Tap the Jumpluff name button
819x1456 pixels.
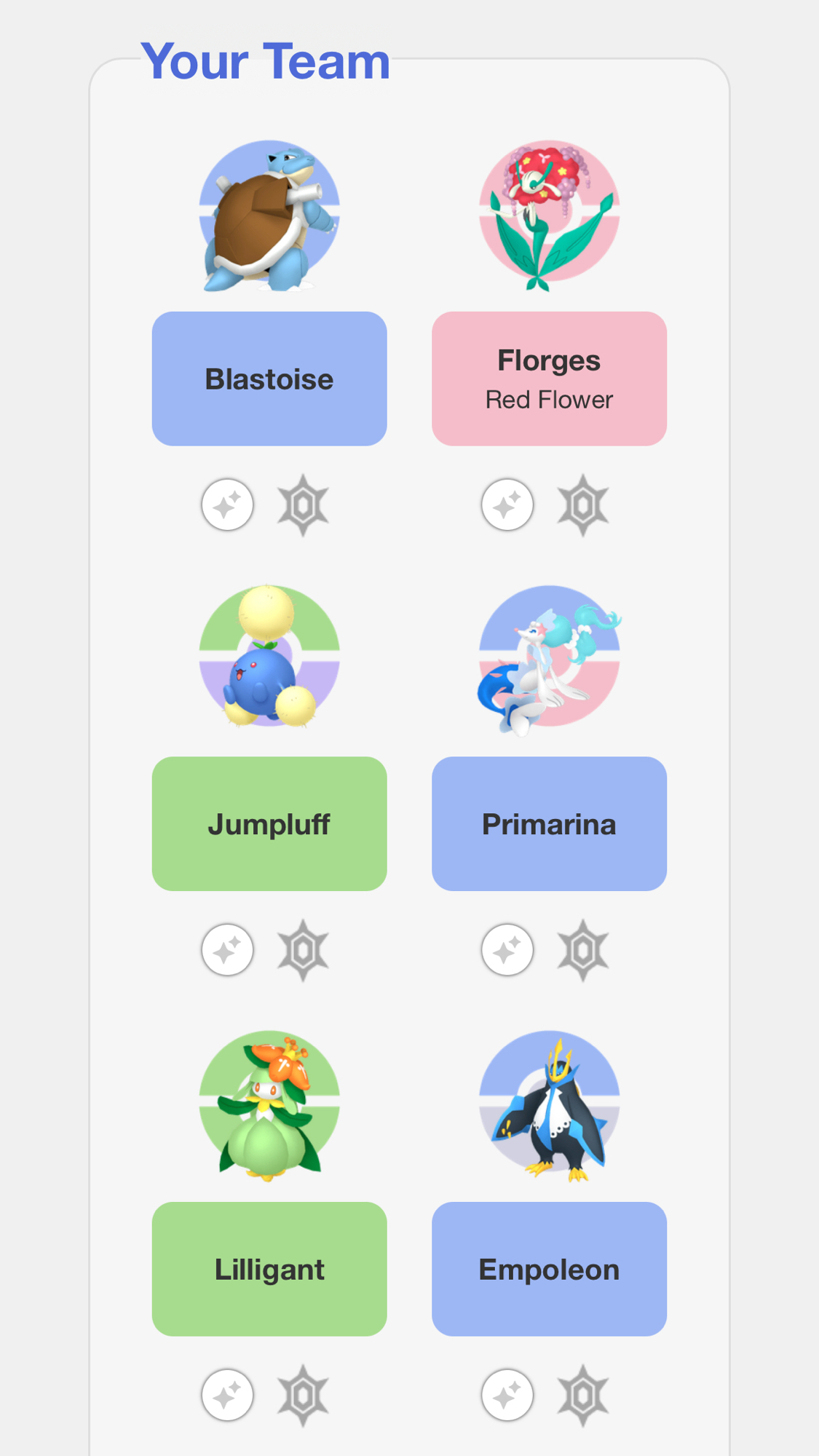[269, 823]
